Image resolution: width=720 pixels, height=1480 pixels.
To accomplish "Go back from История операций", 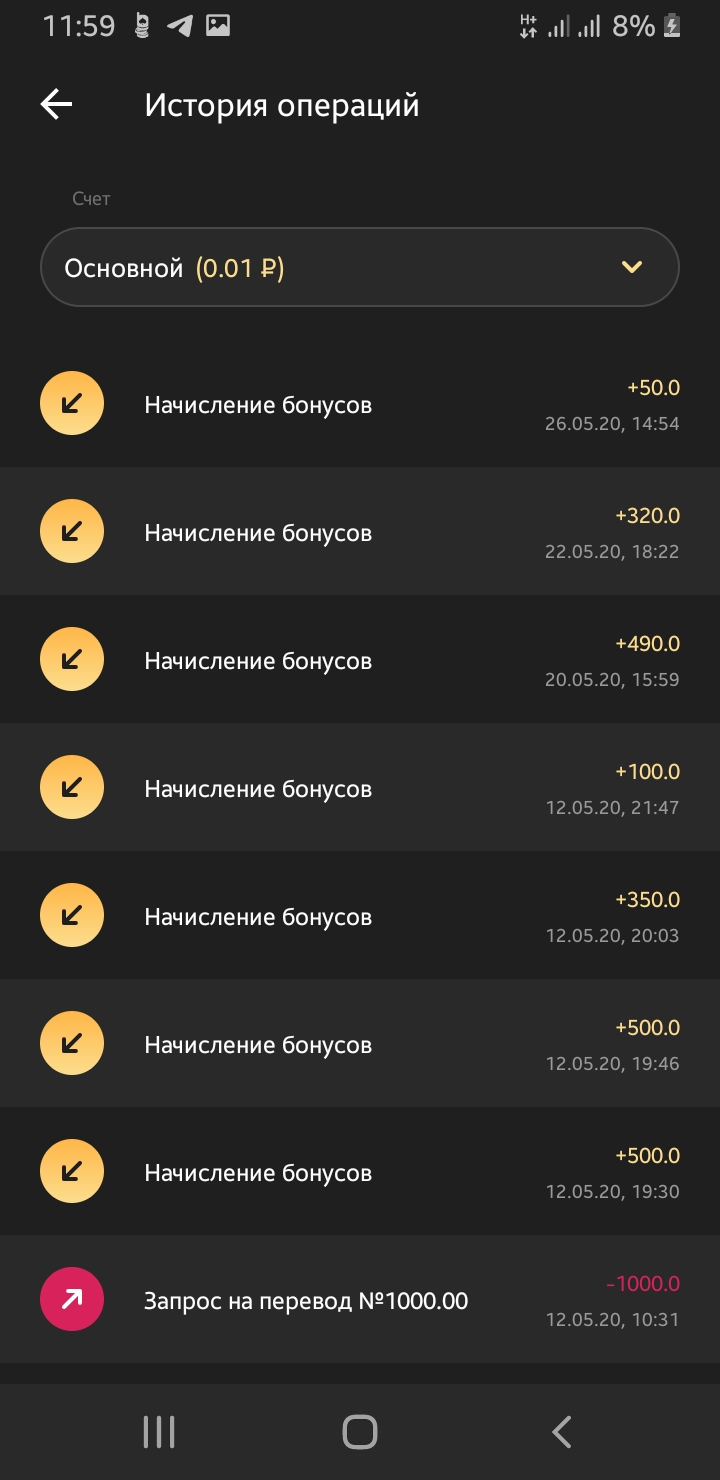I will click(x=57, y=105).
